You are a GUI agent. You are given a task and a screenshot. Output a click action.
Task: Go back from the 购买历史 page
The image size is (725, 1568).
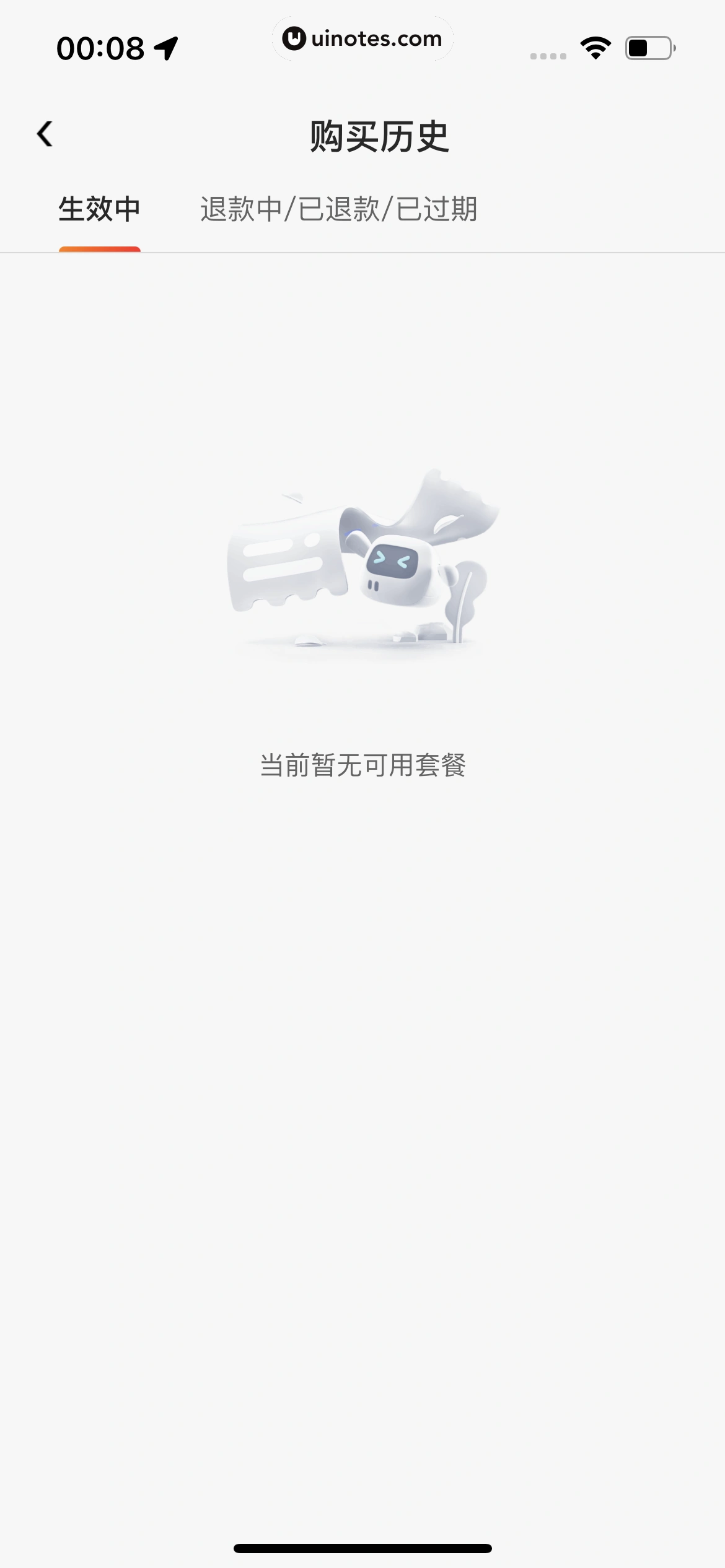tap(45, 134)
